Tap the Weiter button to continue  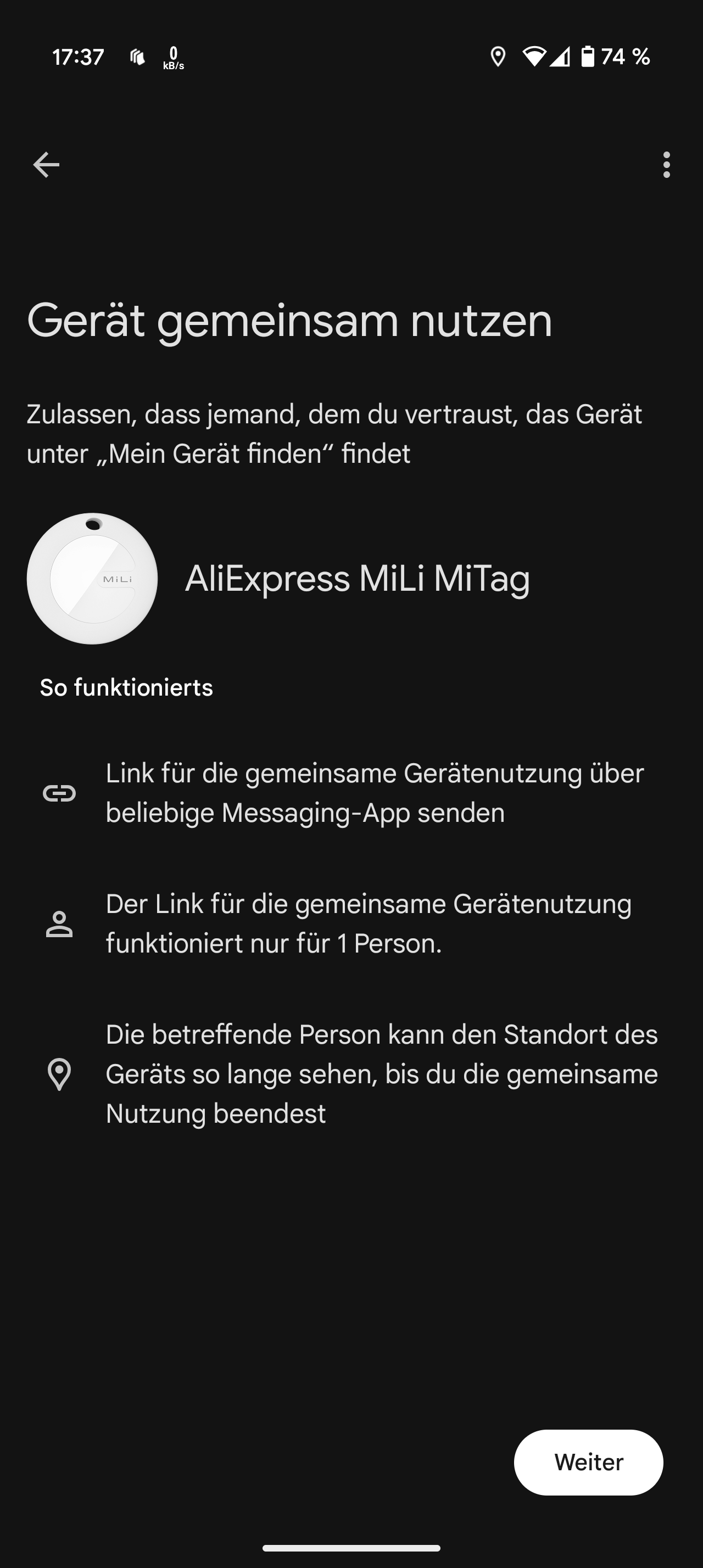[x=588, y=1462]
